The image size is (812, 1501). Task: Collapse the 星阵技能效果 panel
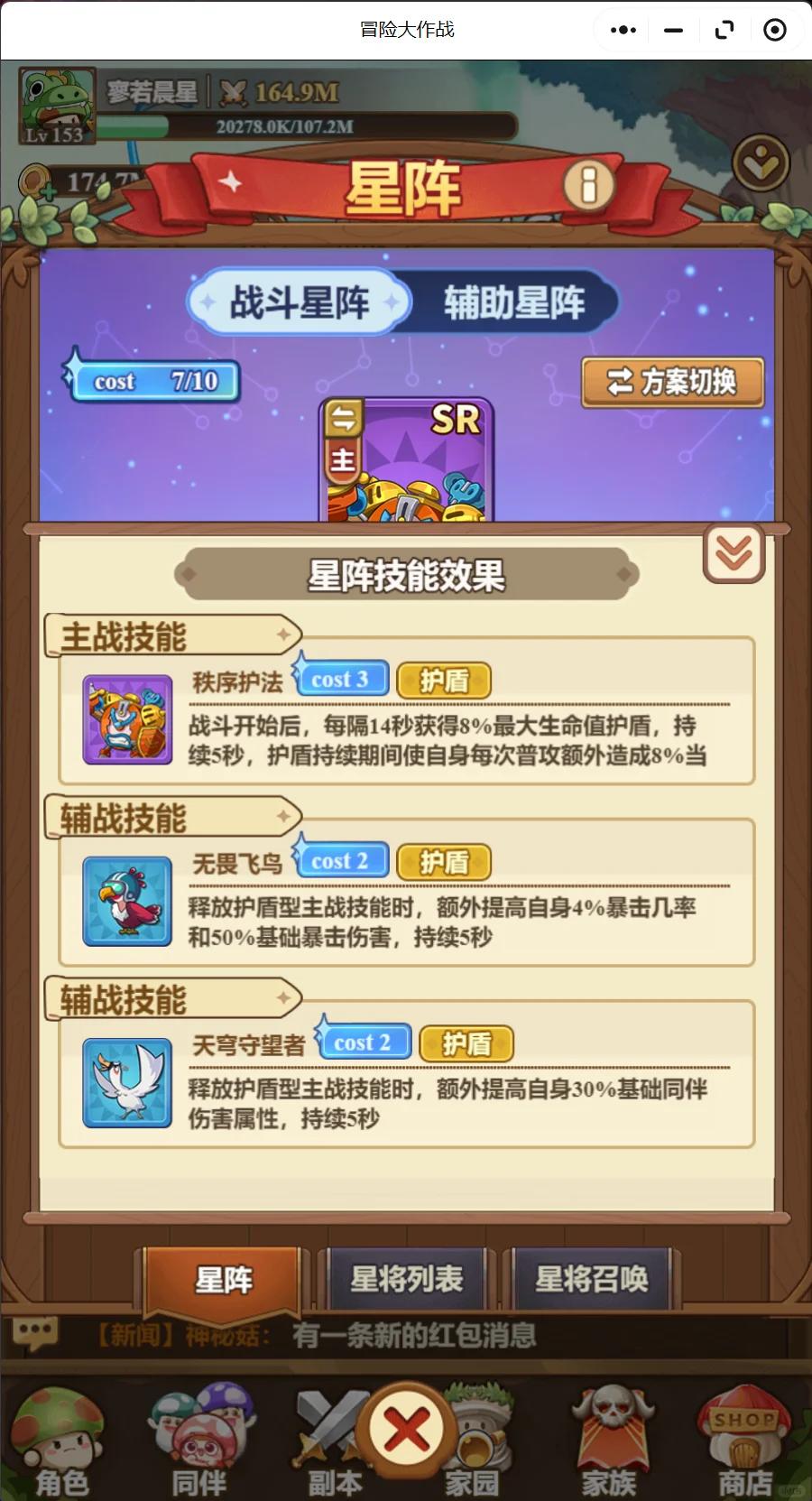point(734,553)
